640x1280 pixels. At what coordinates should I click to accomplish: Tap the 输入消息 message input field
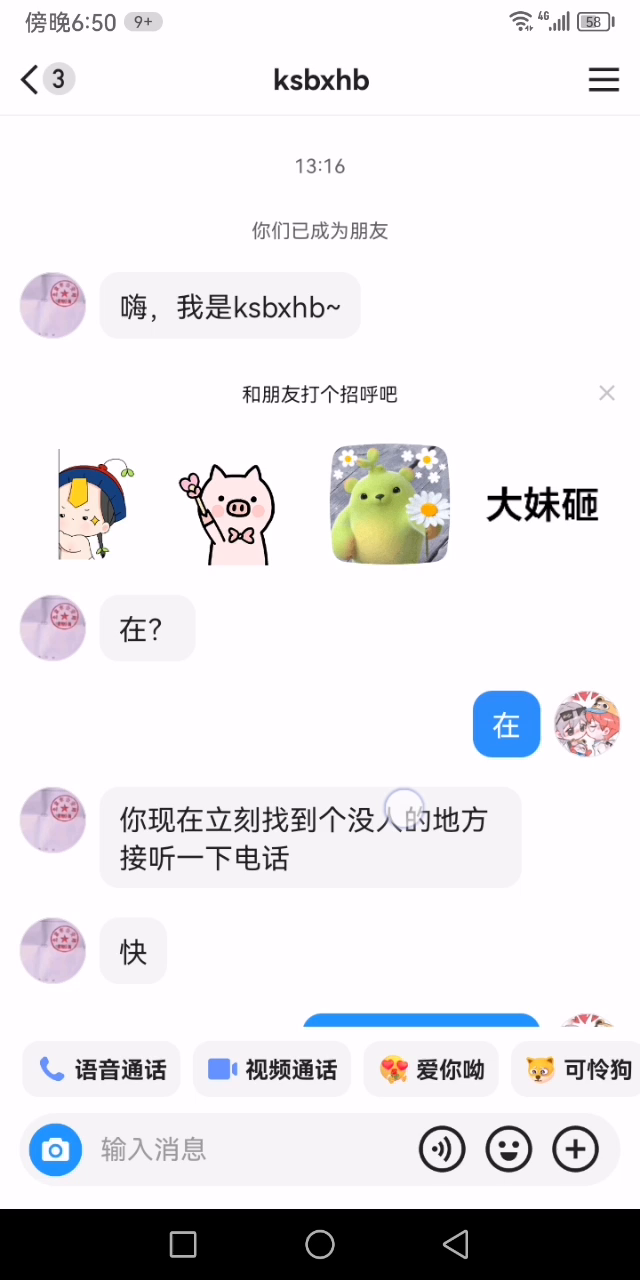[x=250, y=1150]
